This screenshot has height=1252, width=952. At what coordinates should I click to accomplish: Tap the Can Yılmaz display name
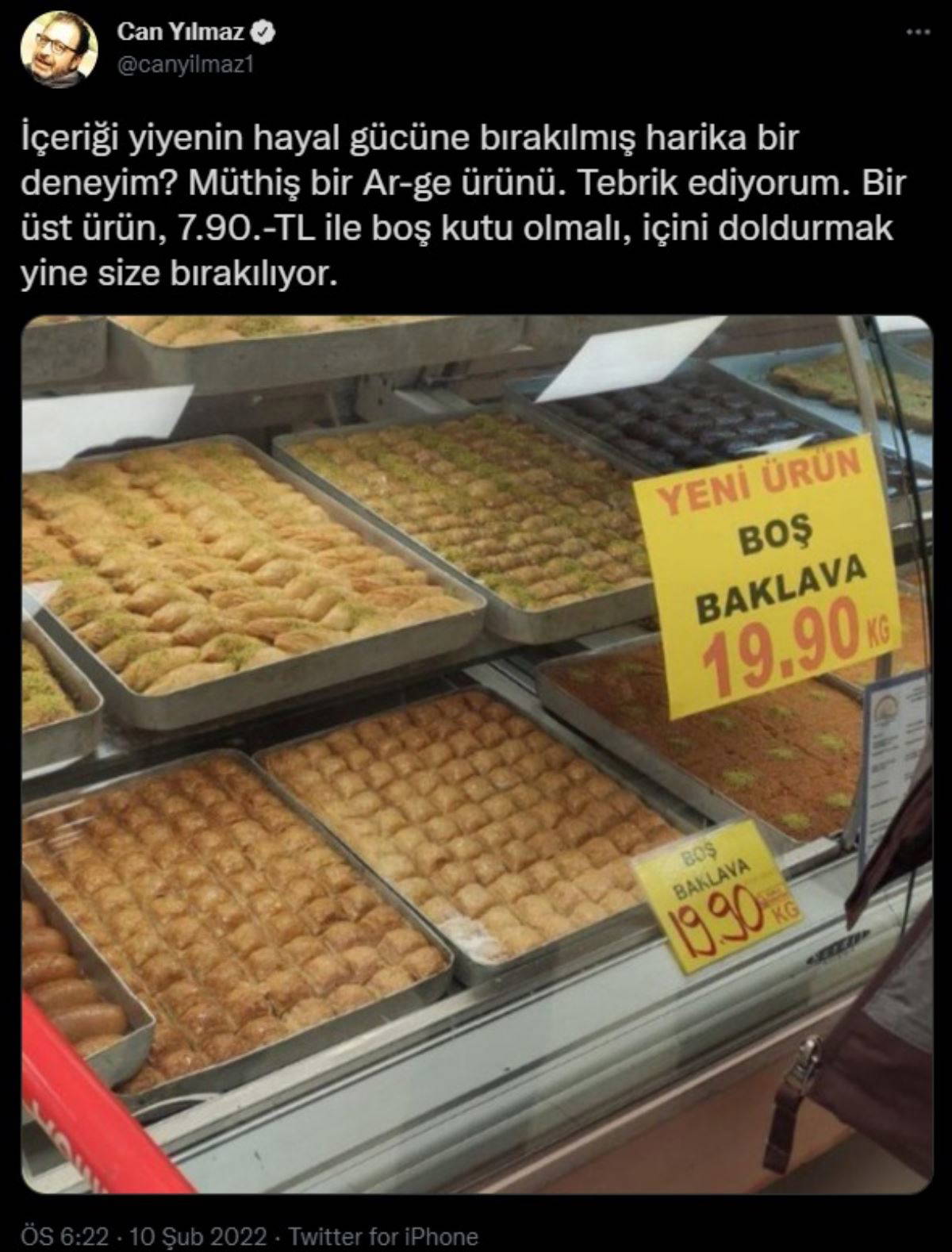click(179, 32)
